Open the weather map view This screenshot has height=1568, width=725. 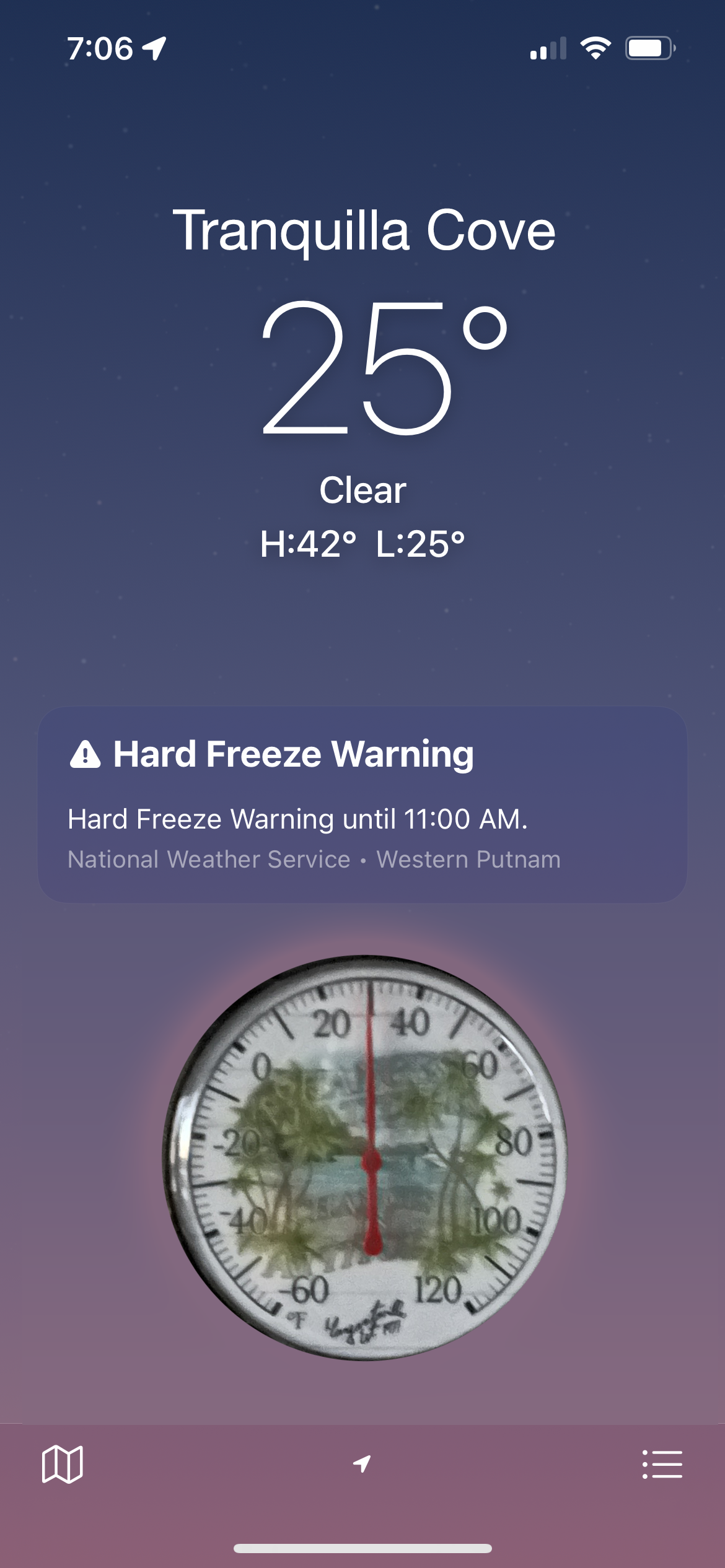point(62,1465)
